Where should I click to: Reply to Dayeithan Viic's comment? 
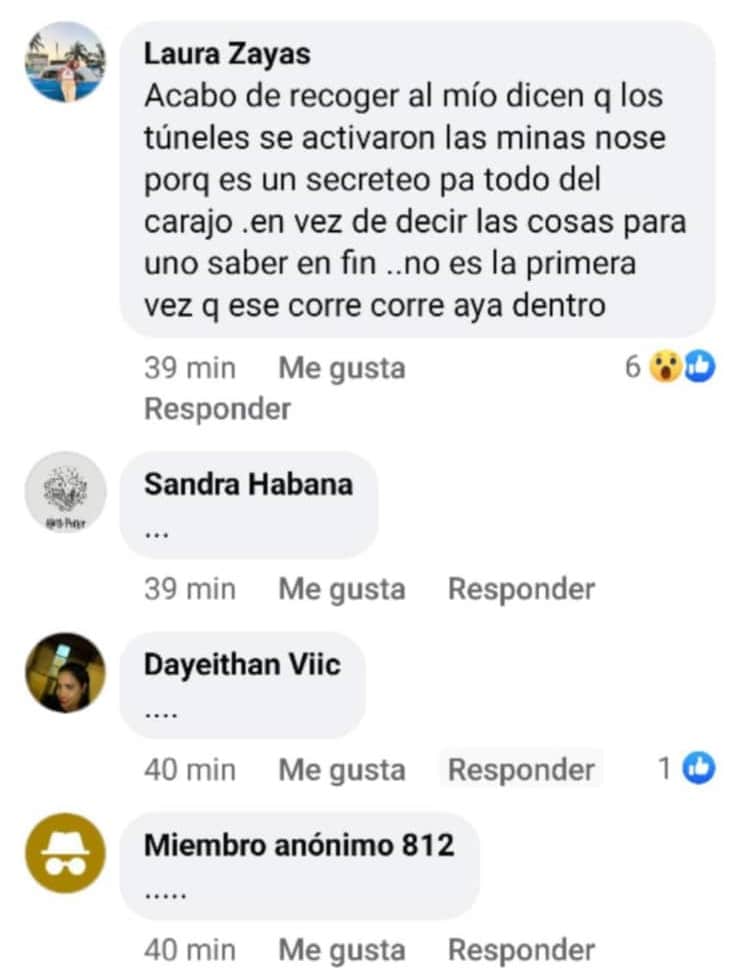[x=520, y=769]
